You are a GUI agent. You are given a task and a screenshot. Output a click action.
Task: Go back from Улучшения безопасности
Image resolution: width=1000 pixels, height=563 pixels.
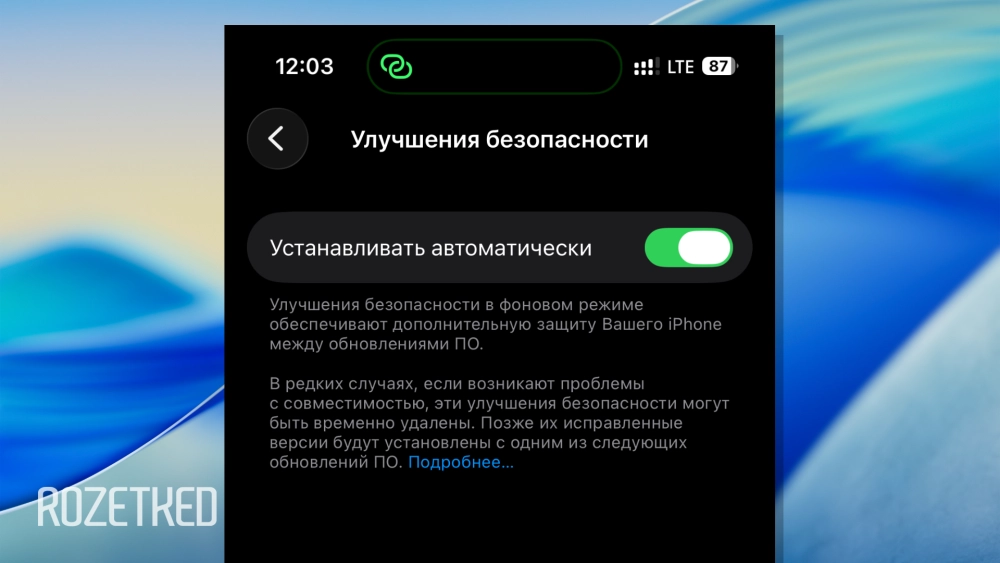[x=277, y=139]
